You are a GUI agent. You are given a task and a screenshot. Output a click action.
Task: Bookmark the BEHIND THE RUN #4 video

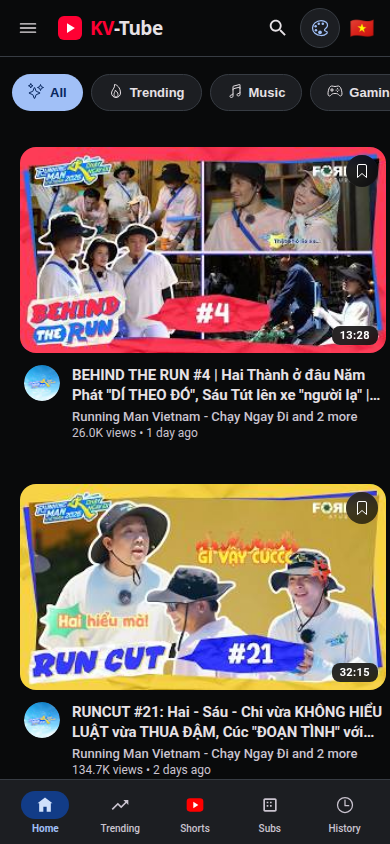[362, 171]
